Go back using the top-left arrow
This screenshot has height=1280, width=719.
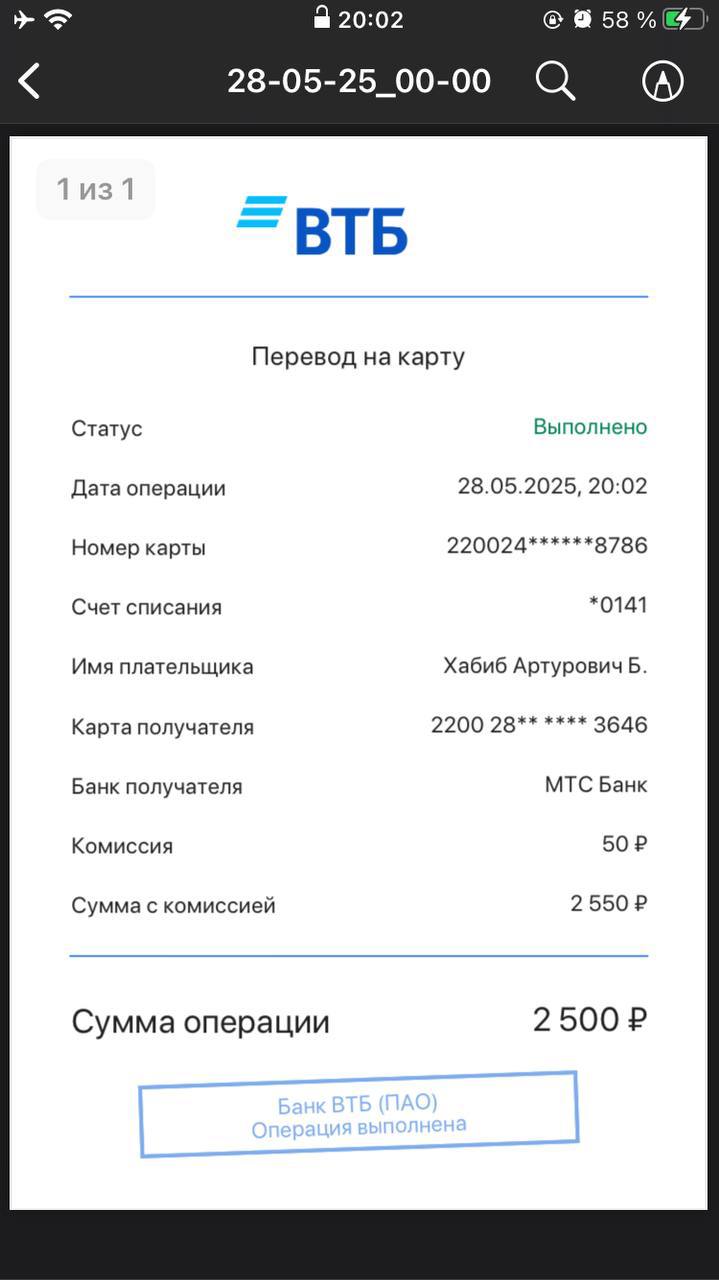coord(30,81)
